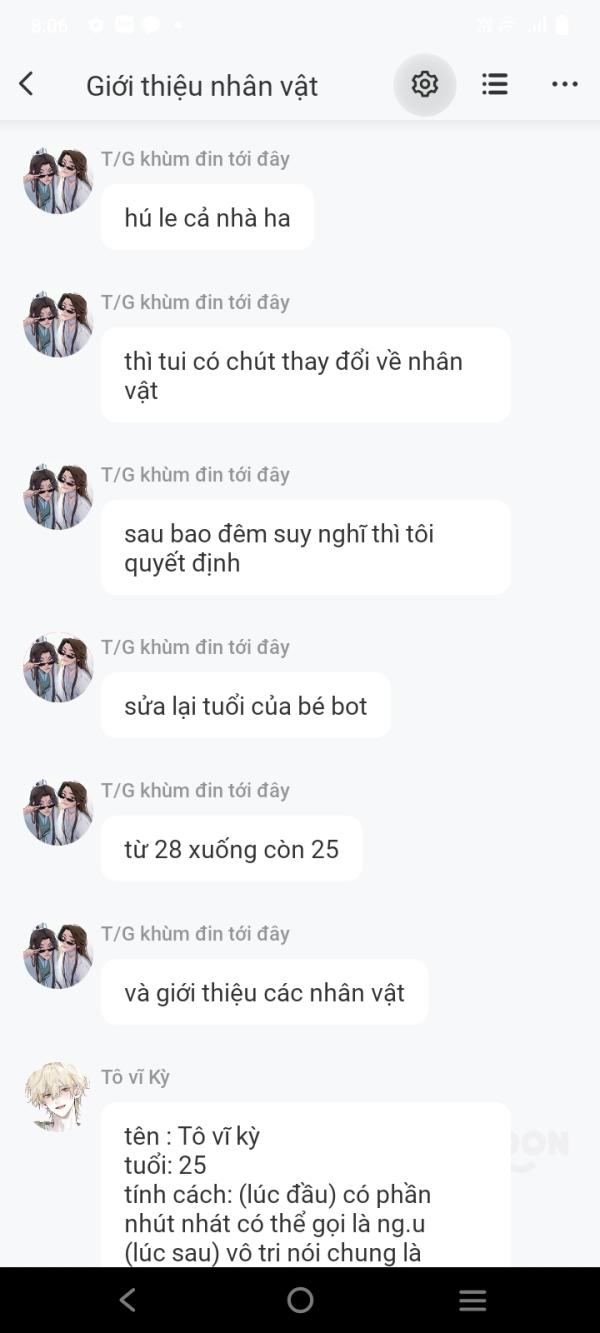Screen dimensions: 600x1333
Task: Open recent apps from navigation bar
Action: click(x=472, y=1300)
